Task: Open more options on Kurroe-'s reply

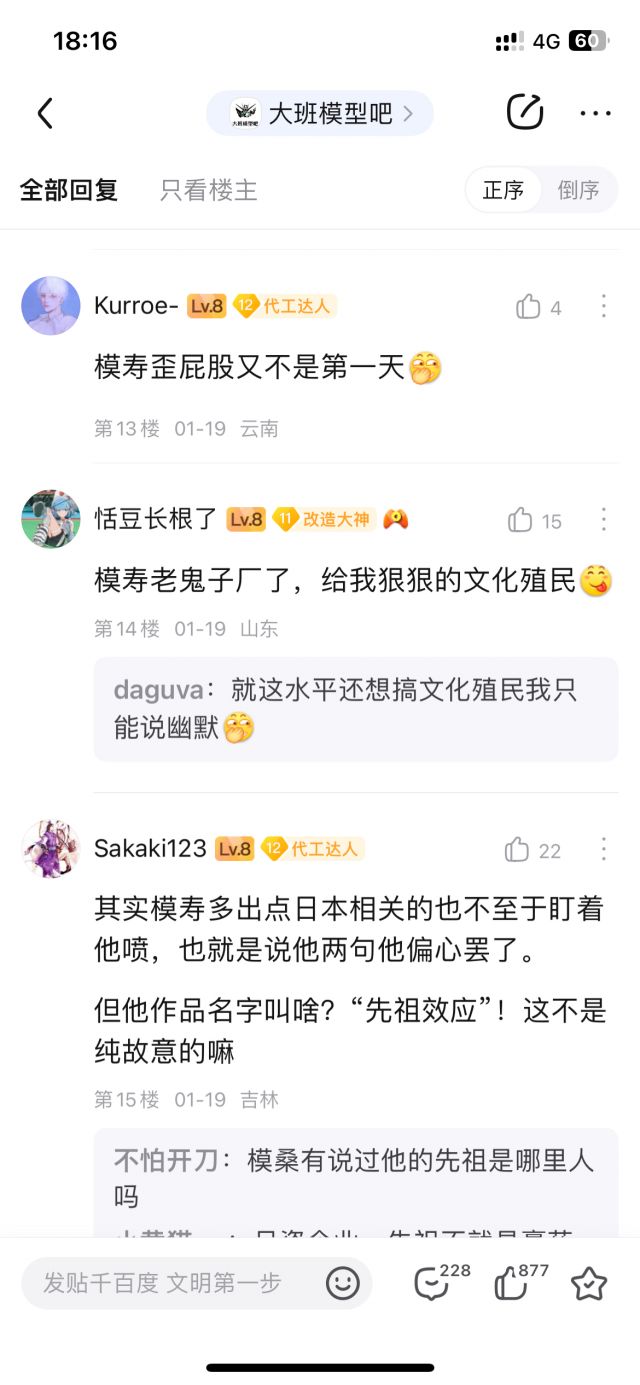Action: [603, 306]
